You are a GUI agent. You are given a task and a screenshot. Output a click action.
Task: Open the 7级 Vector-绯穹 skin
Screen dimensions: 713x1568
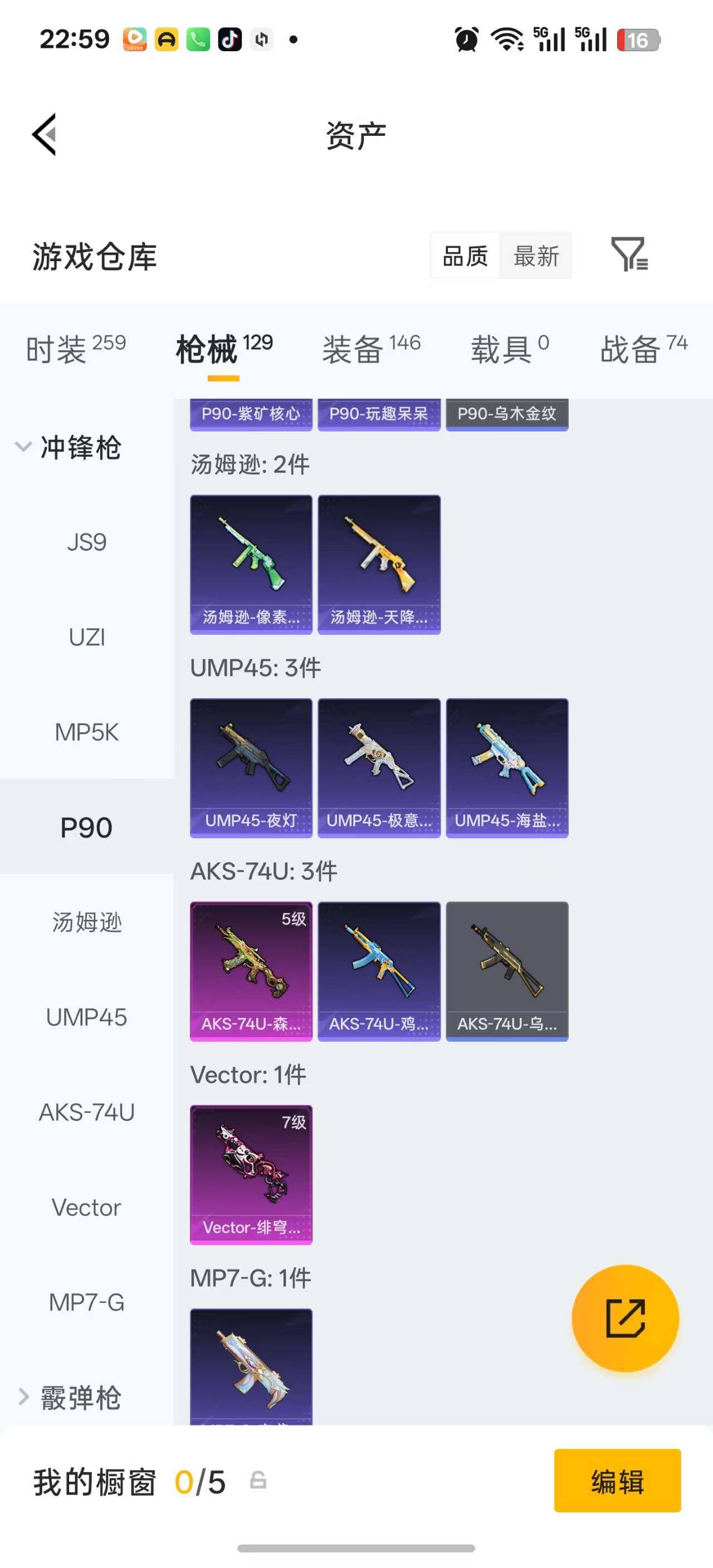(x=251, y=1175)
